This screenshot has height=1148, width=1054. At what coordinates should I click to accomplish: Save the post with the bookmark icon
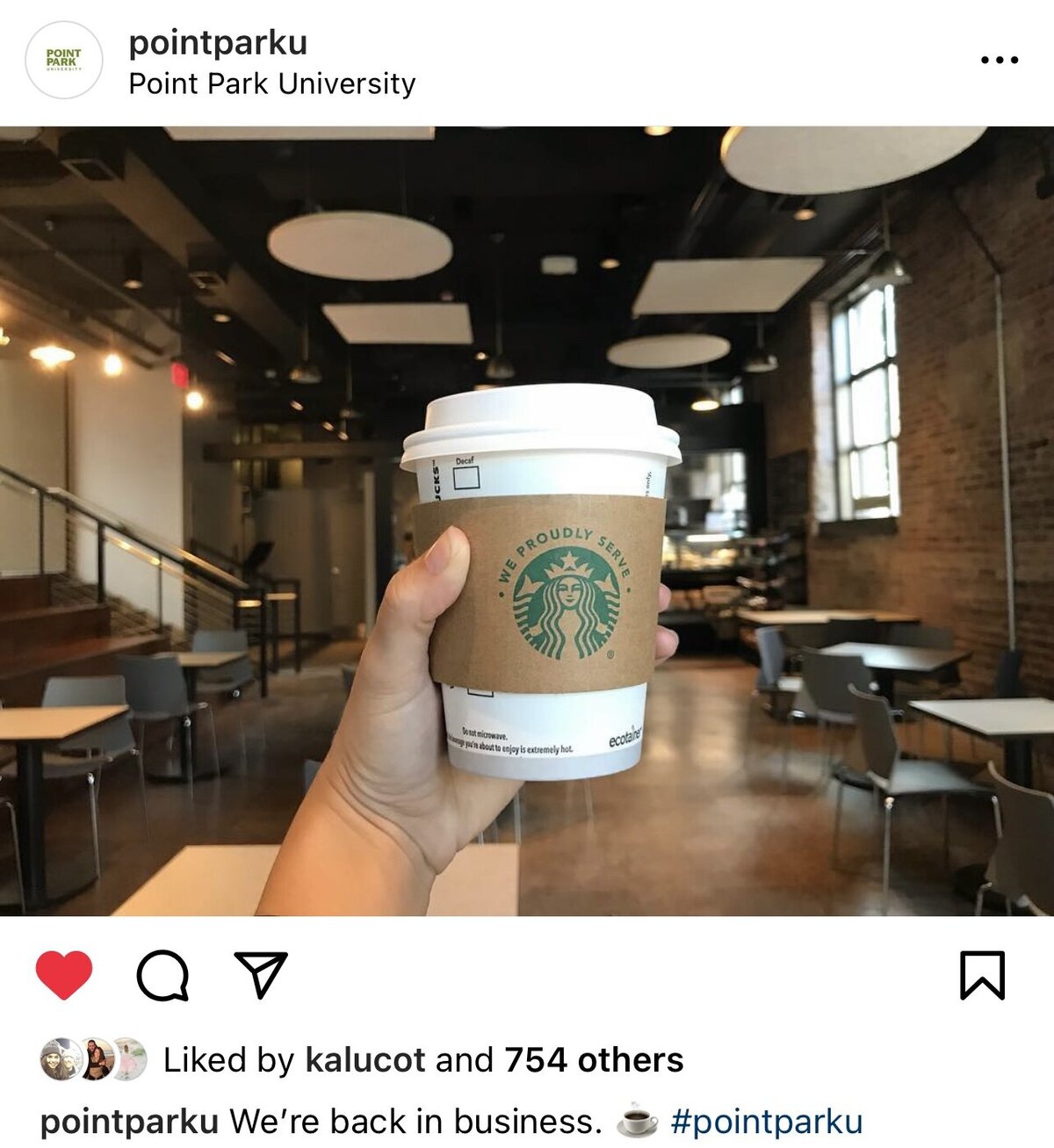click(982, 975)
